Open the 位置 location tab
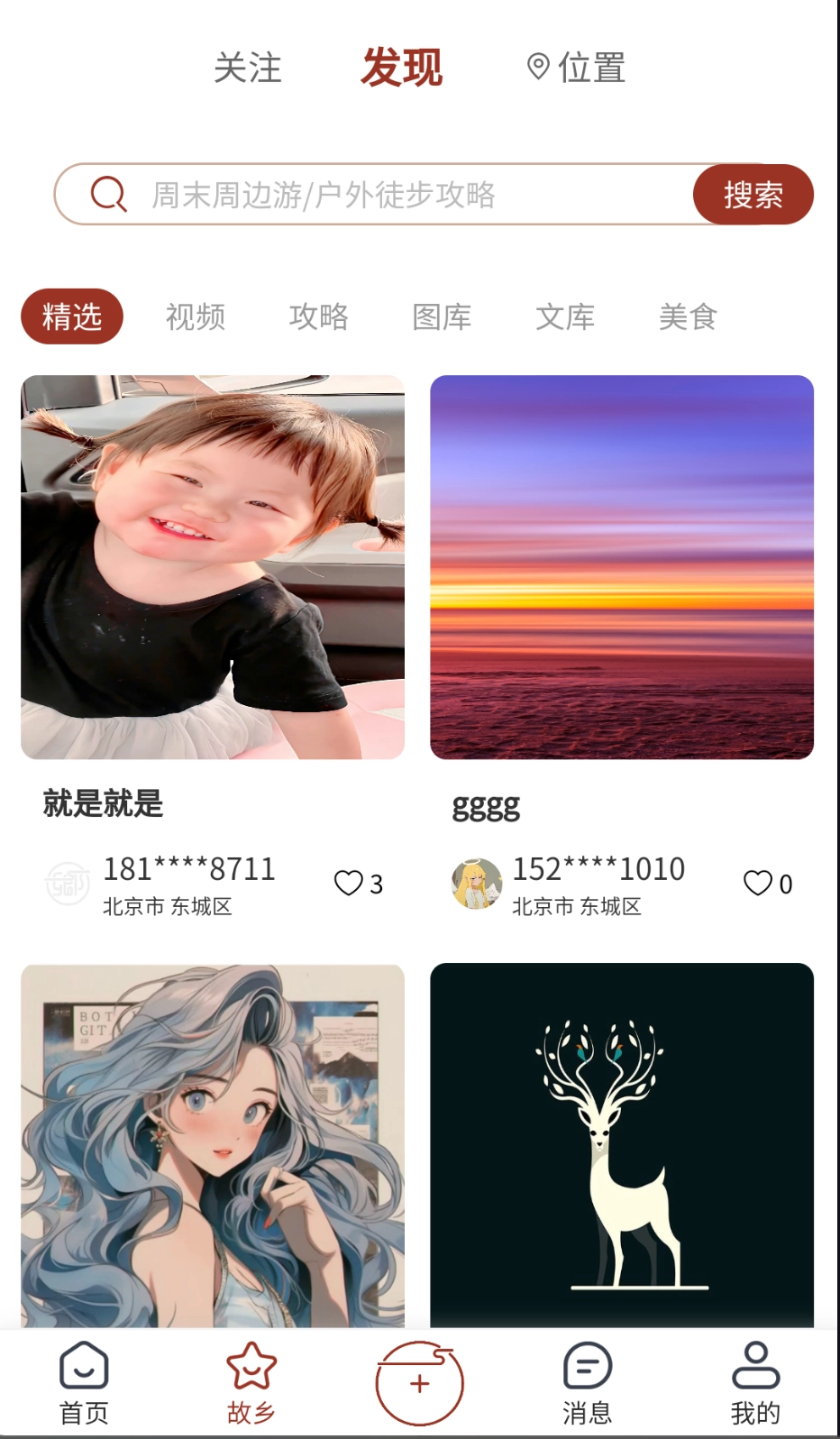 click(576, 68)
